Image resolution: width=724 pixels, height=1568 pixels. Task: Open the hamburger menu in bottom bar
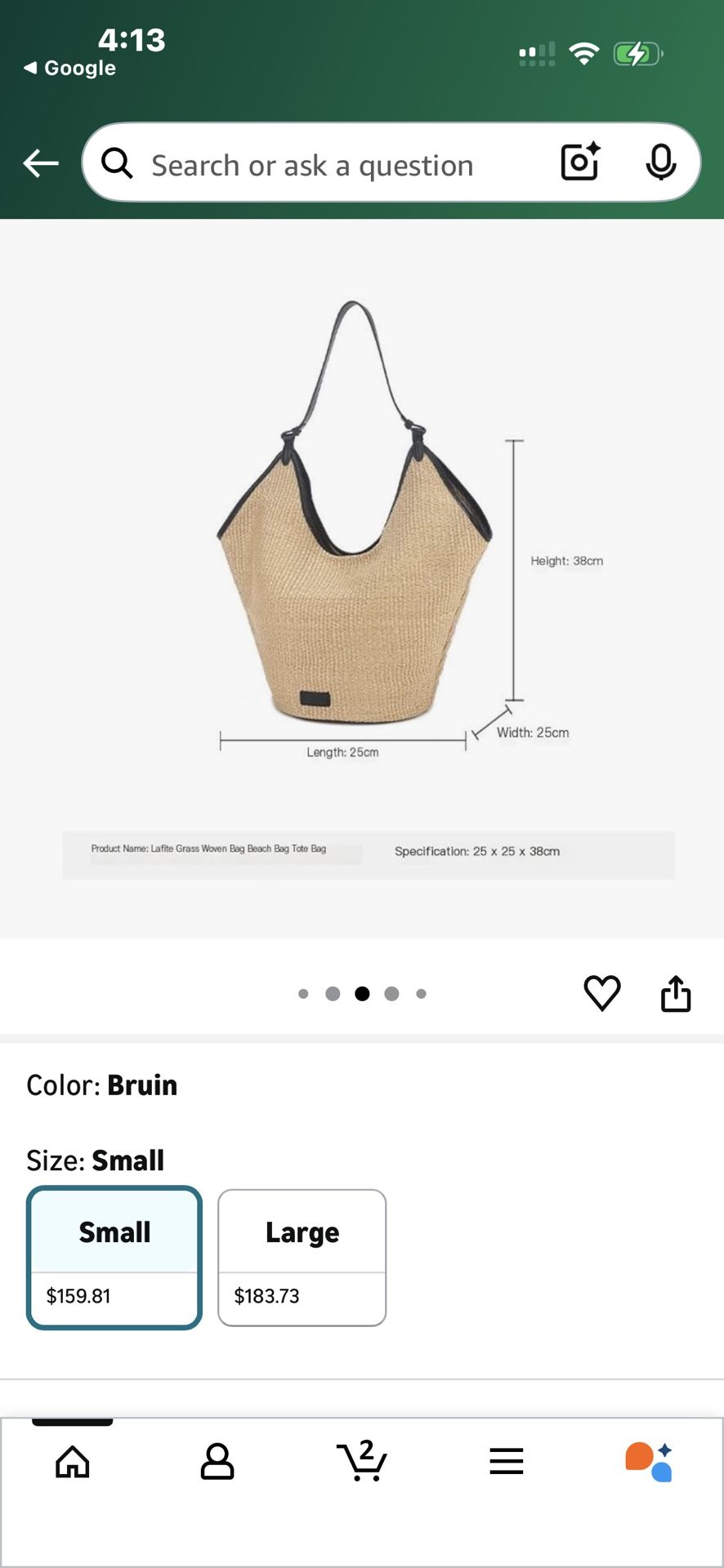coord(507,1462)
